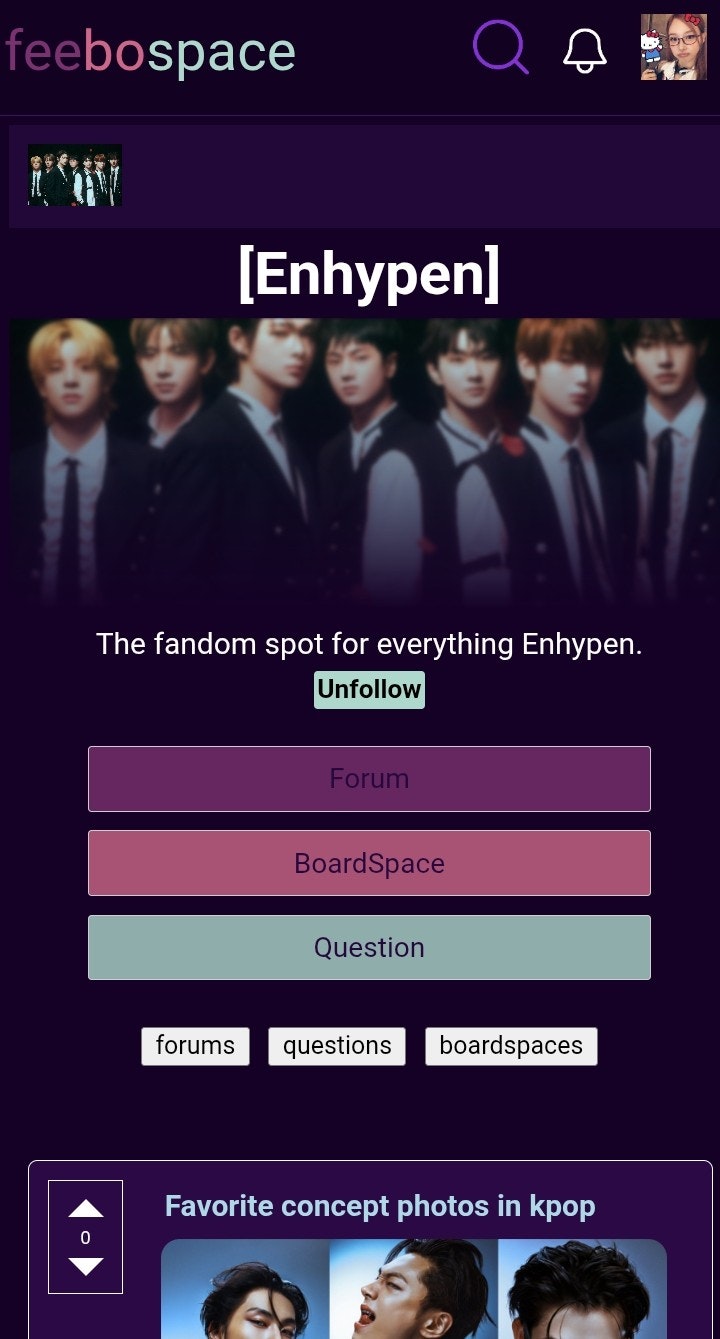Open the Favorite concept photos in kpop post
This screenshot has width=720, height=1339.
[x=380, y=1207]
